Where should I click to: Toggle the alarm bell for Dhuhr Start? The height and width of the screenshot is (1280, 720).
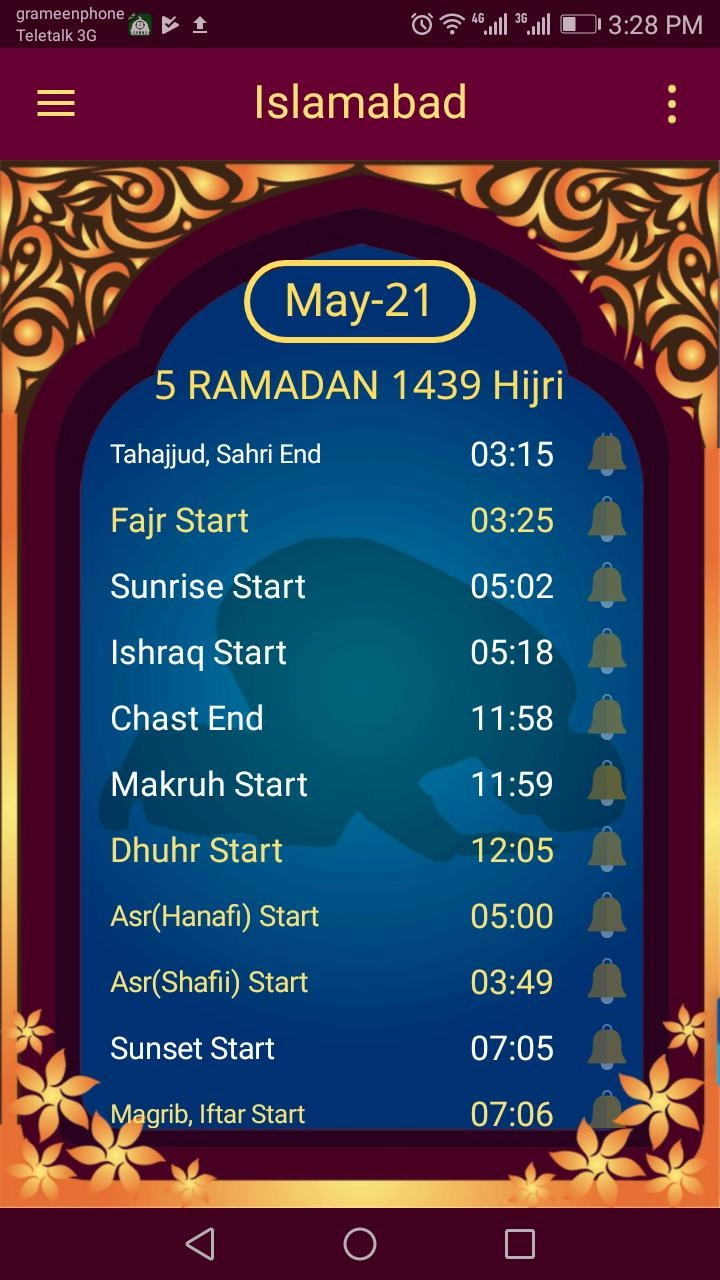[x=606, y=850]
